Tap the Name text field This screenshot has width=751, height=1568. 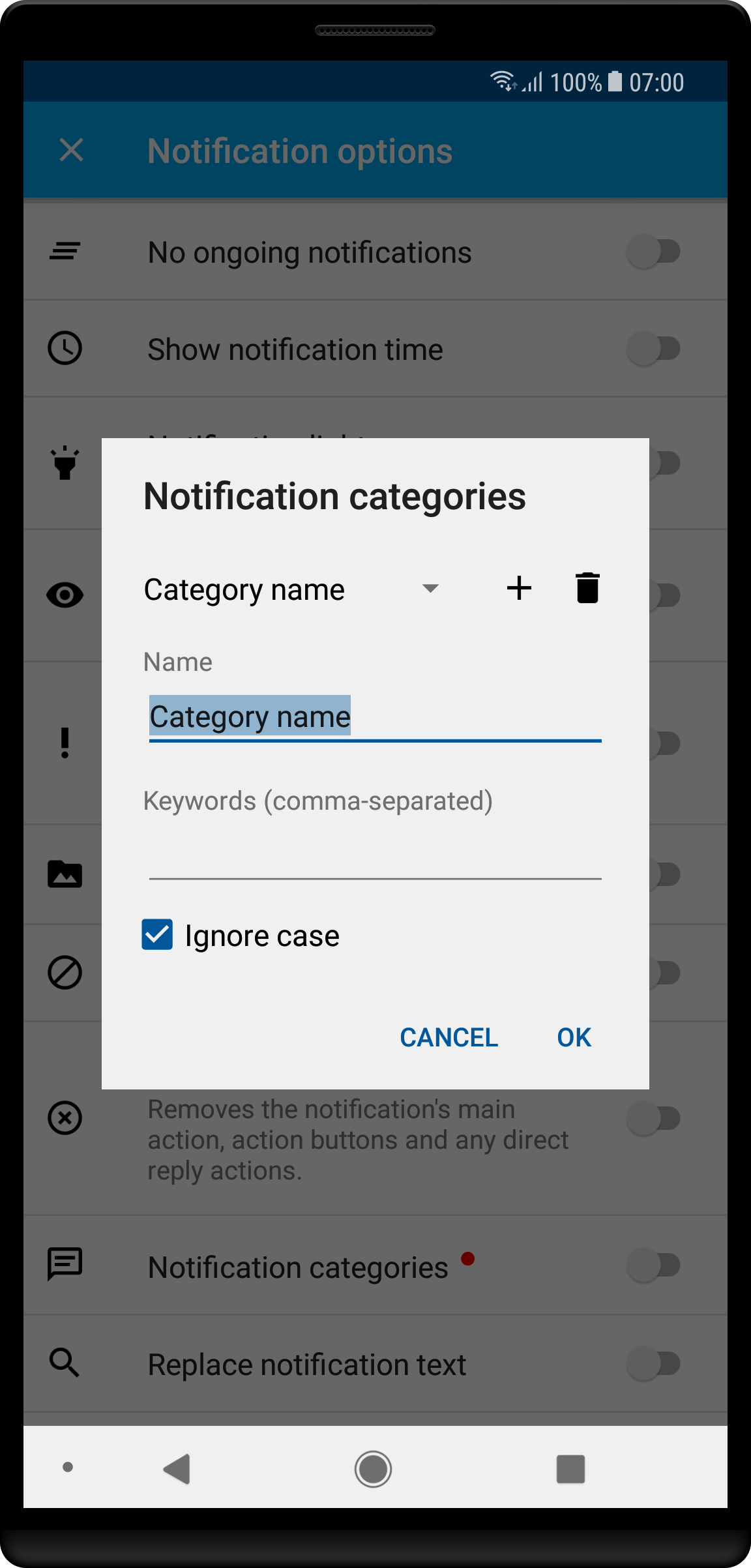[x=375, y=717]
